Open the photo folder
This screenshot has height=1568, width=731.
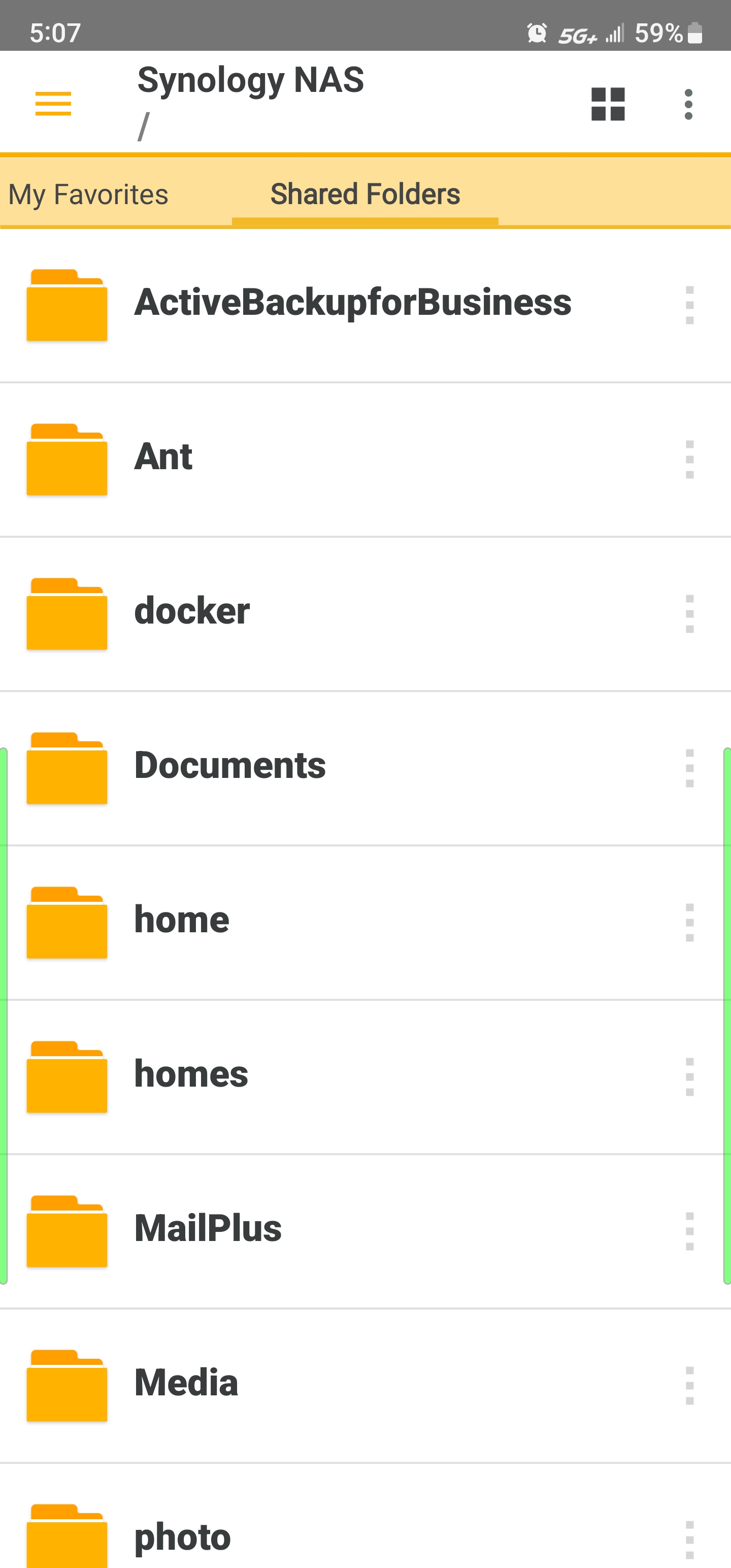tap(182, 1537)
